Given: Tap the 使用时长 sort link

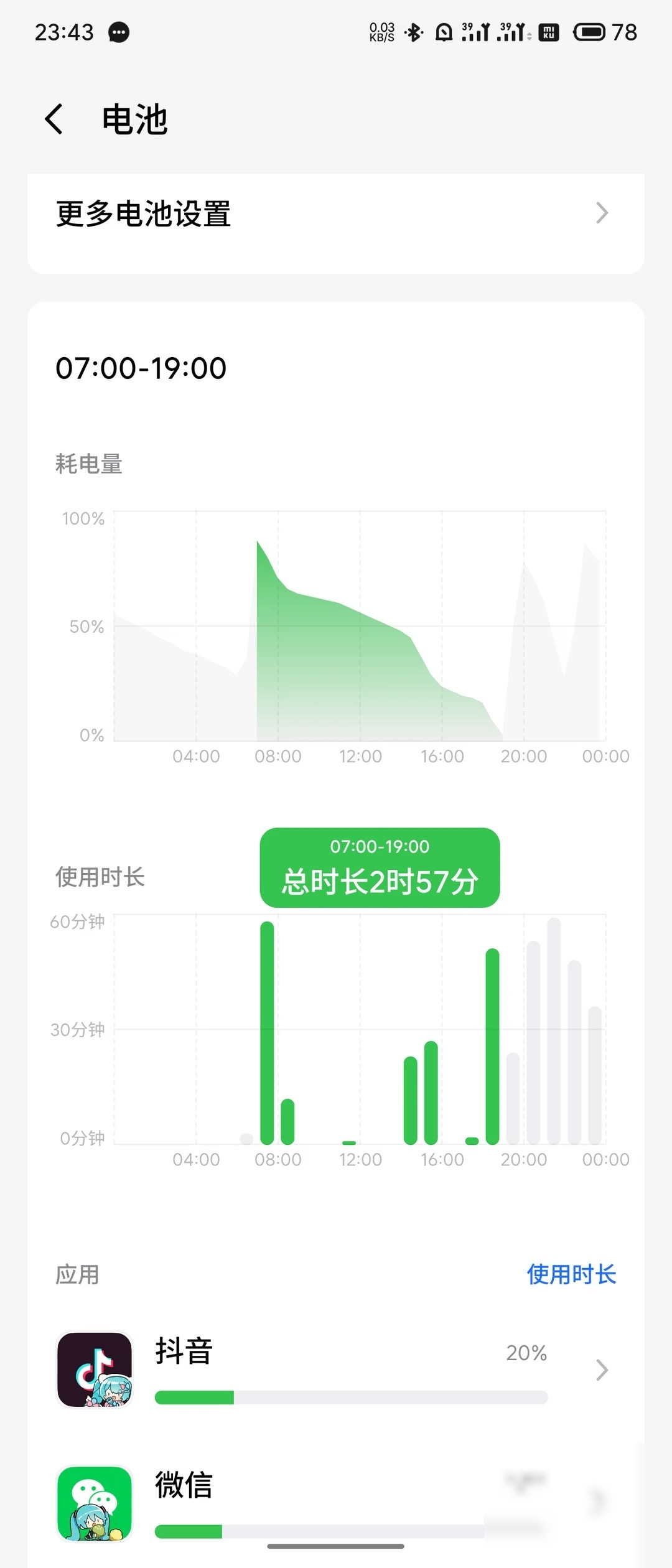Looking at the screenshot, I should point(571,1274).
